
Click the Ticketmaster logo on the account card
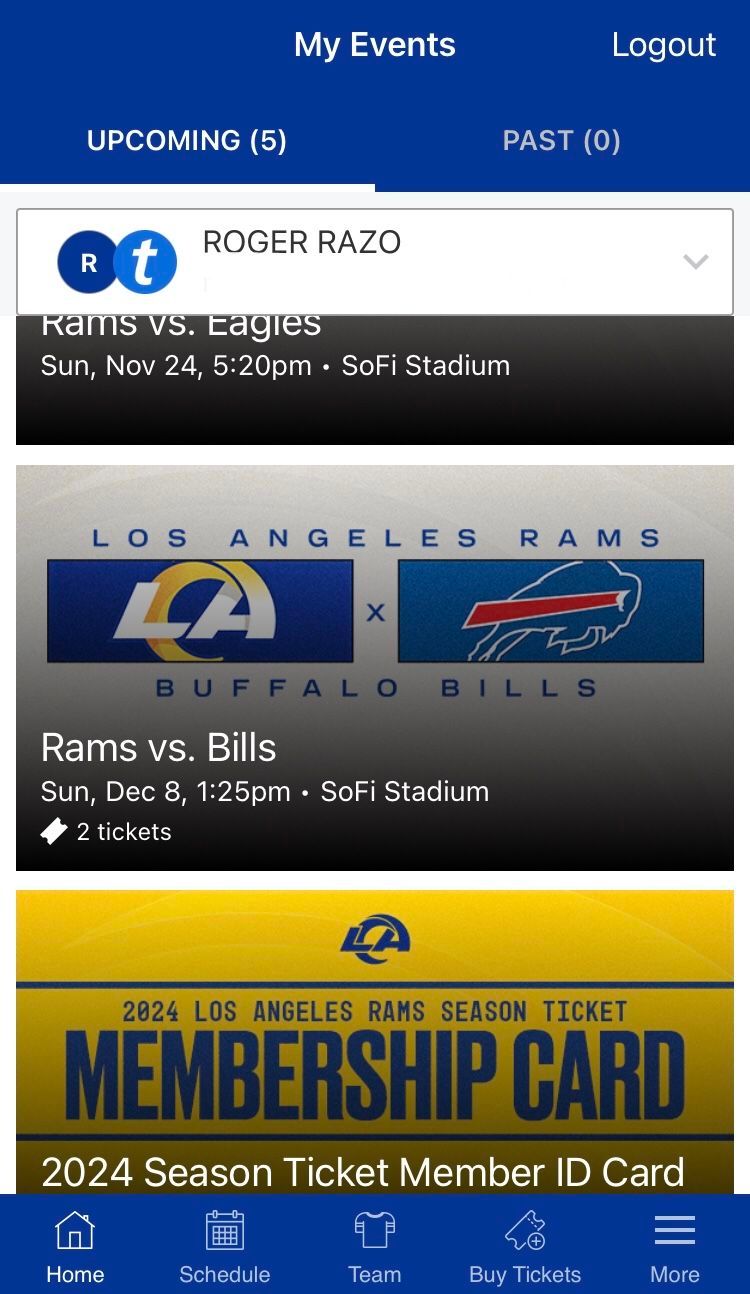pyautogui.click(x=146, y=262)
